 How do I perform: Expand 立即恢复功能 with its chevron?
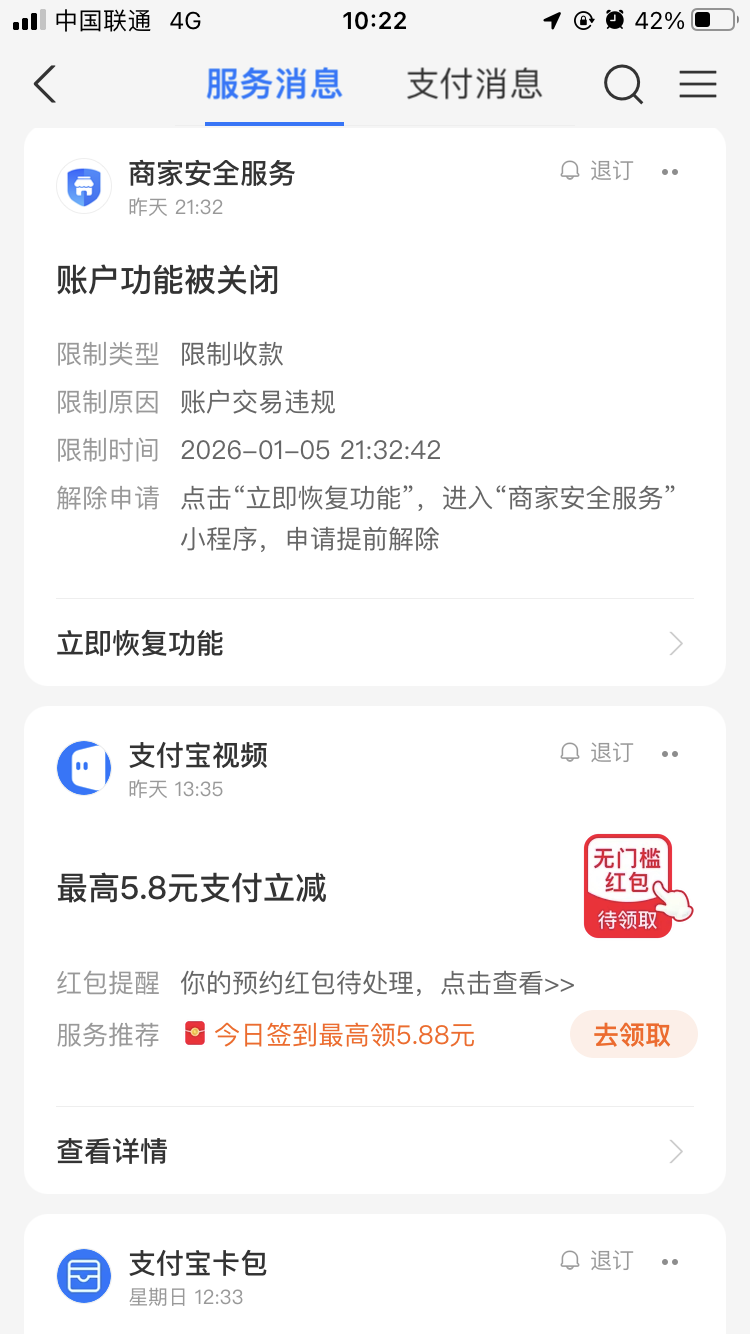tap(674, 644)
